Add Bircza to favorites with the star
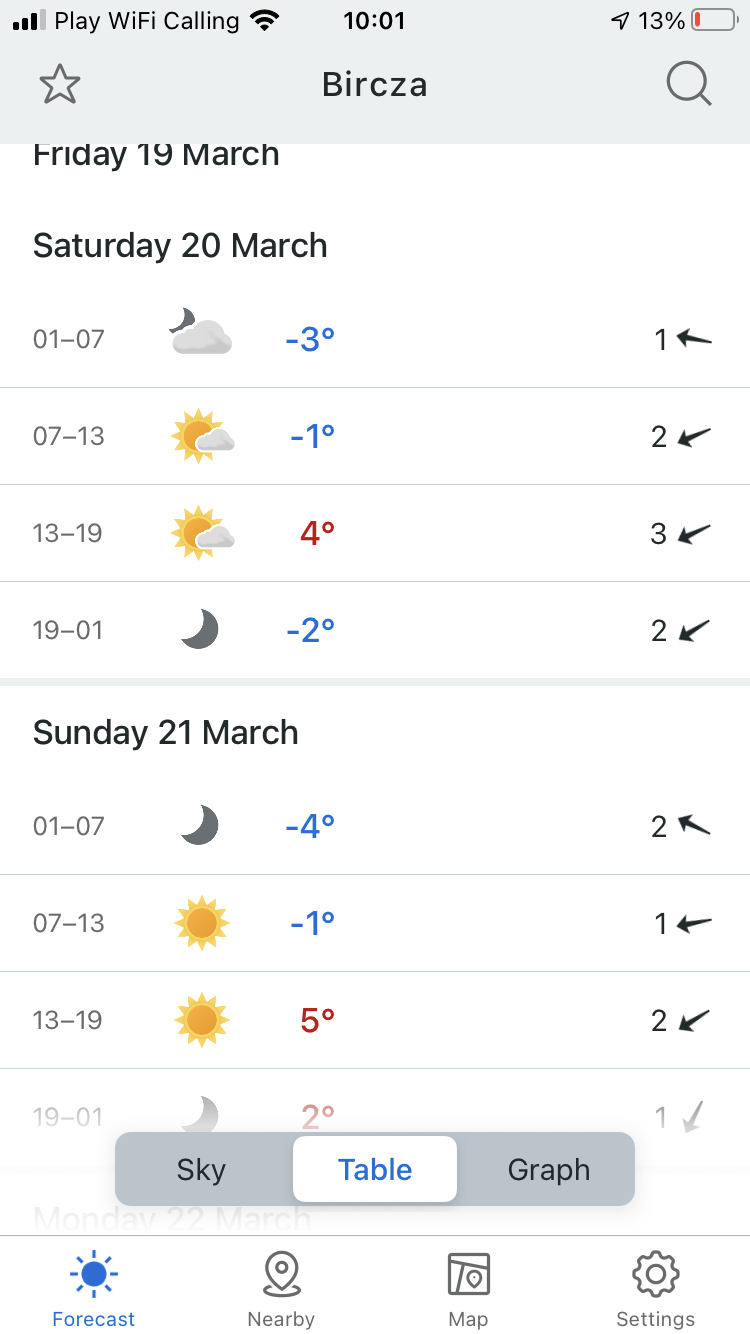 [x=59, y=85]
